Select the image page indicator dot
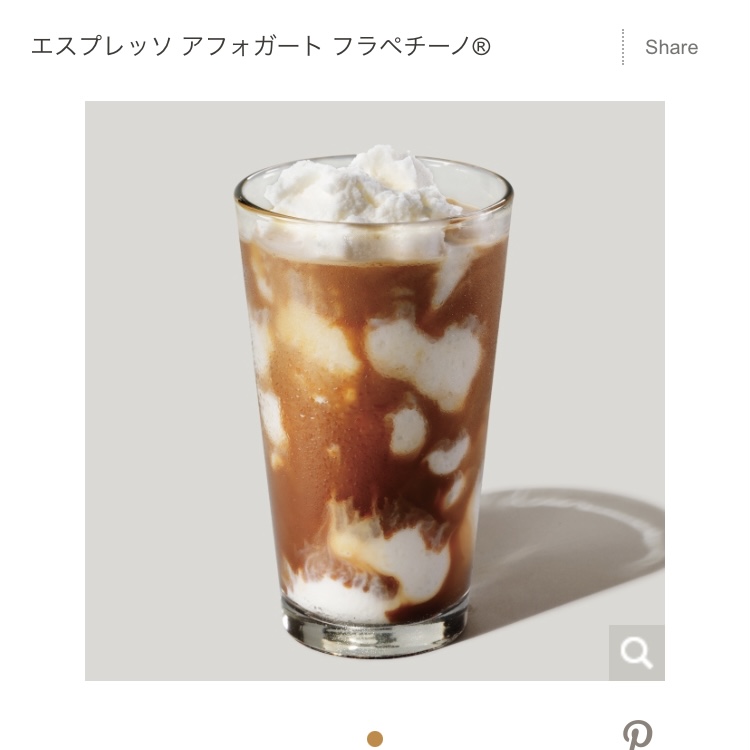This screenshot has height=750, width=750. pyautogui.click(x=375, y=739)
